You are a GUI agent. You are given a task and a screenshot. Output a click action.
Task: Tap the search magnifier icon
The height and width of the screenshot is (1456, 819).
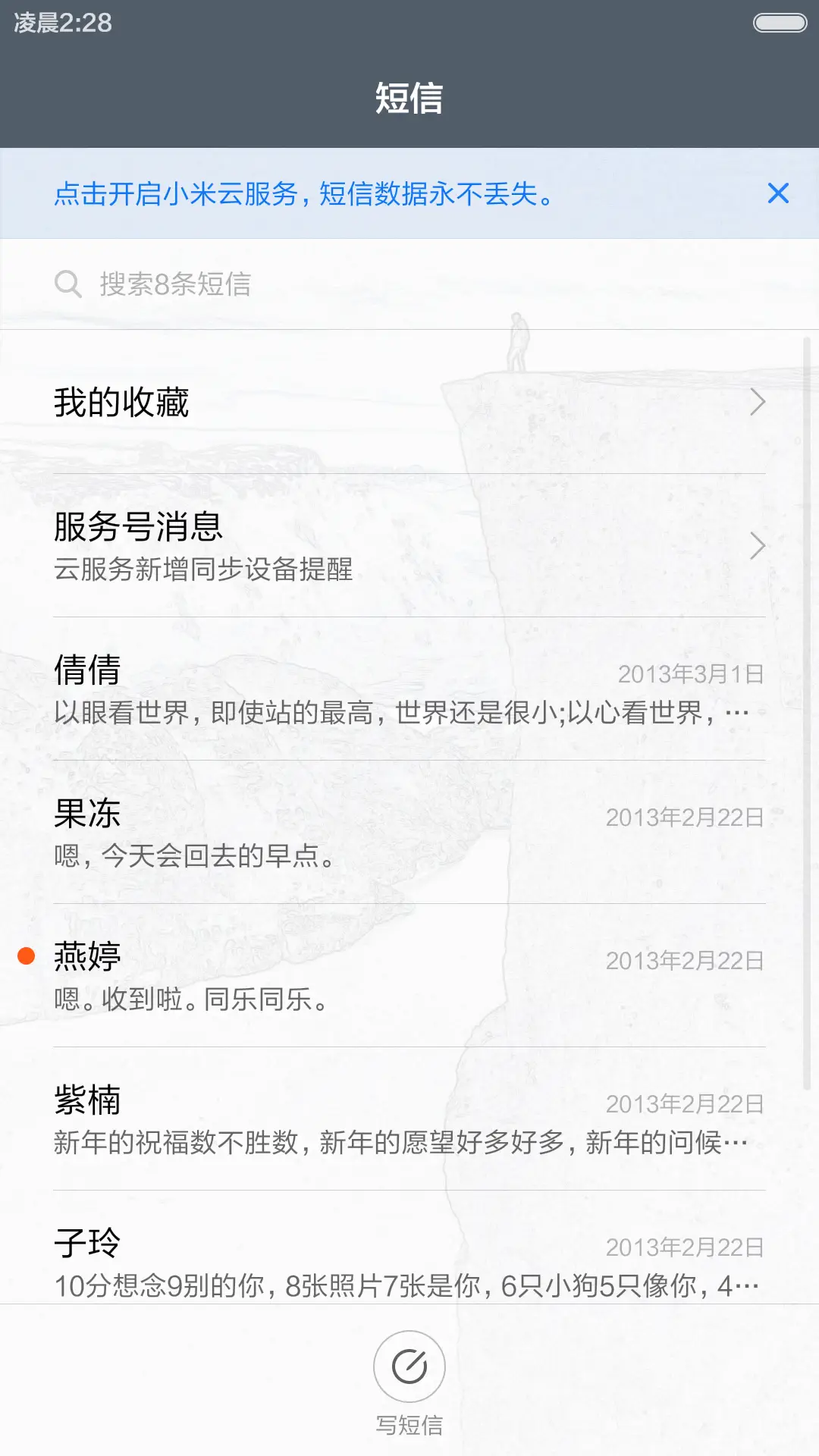(x=68, y=284)
